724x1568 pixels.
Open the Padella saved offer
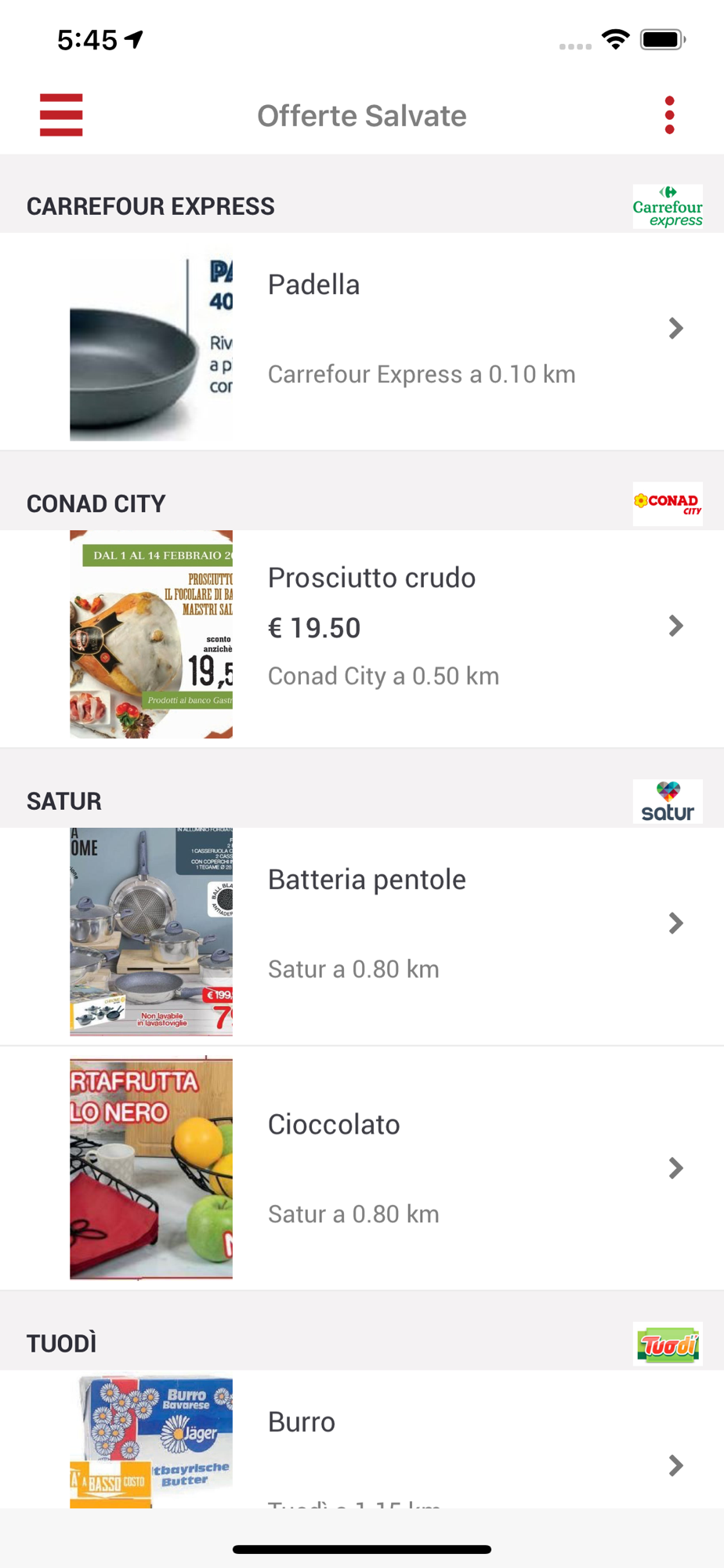[362, 341]
